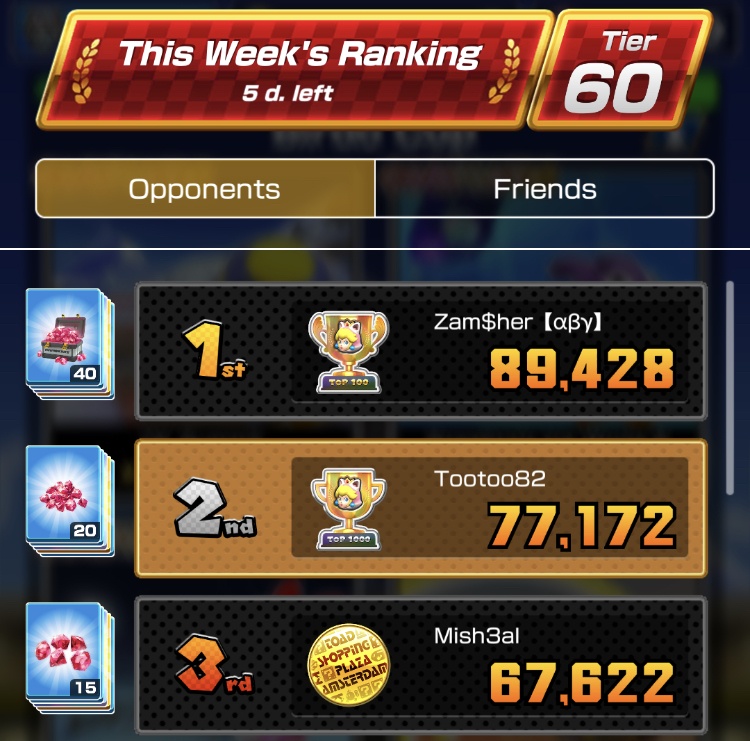The image size is (750, 741).
Task: Open Mish3al's third place ranking row
Action: click(x=420, y=665)
